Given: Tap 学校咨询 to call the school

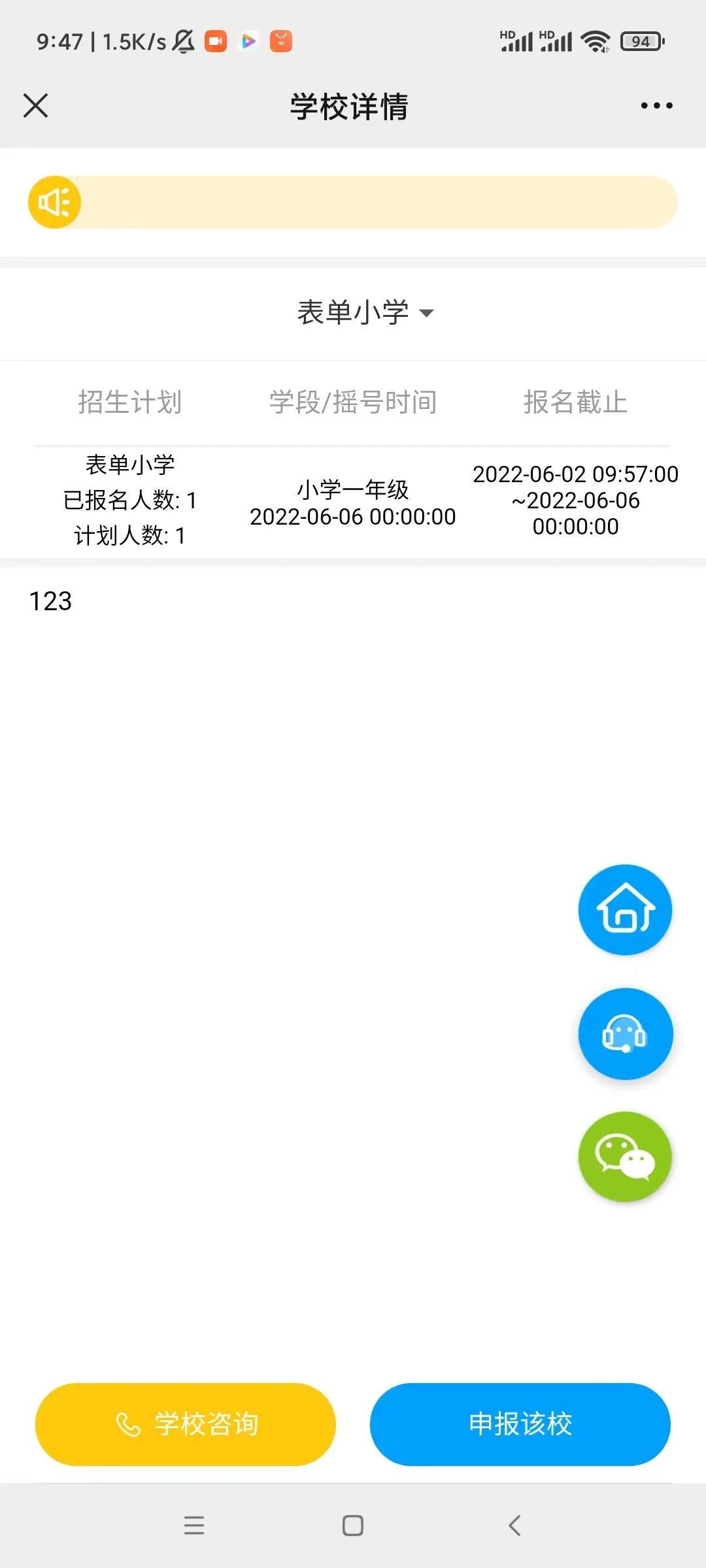Looking at the screenshot, I should pos(186,1424).
